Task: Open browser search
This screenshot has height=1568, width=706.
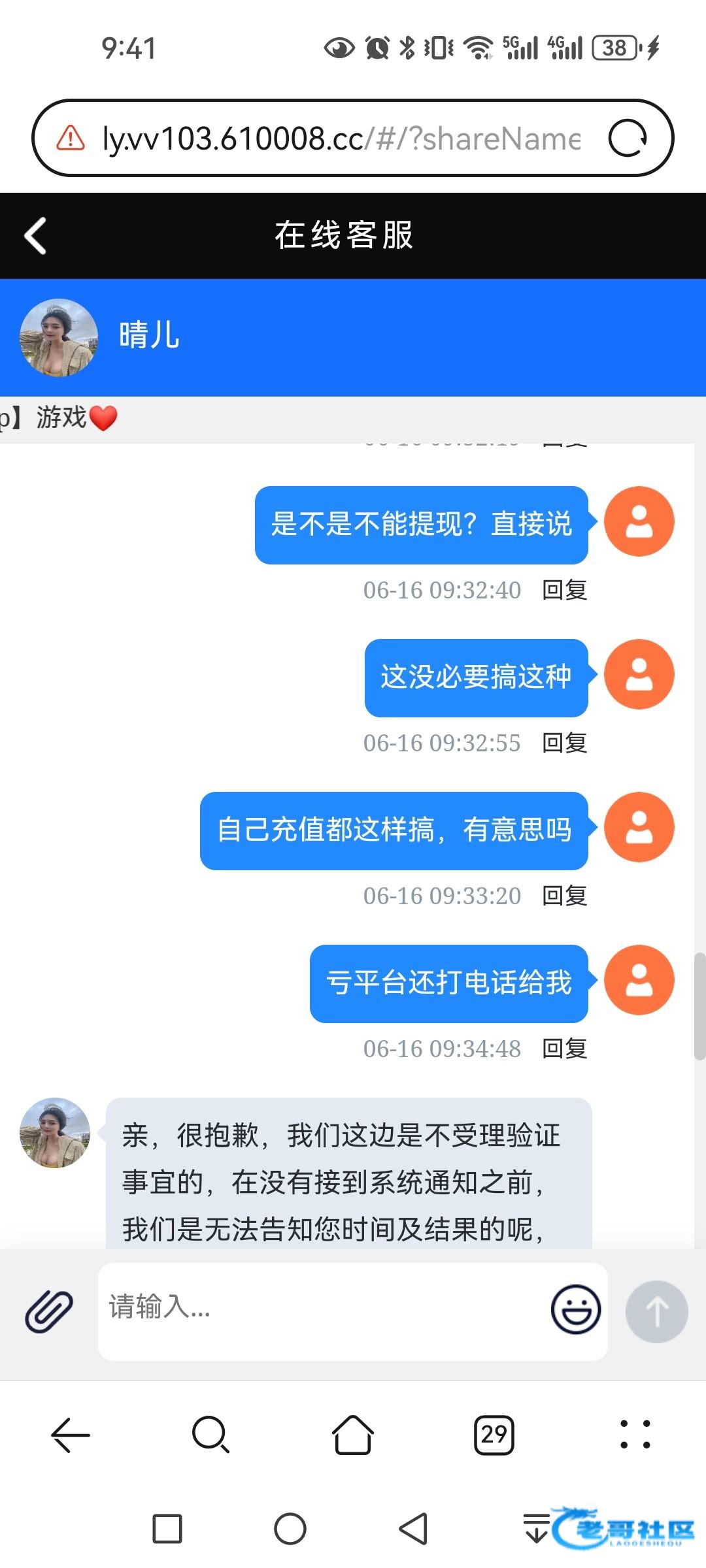Action: click(210, 1435)
